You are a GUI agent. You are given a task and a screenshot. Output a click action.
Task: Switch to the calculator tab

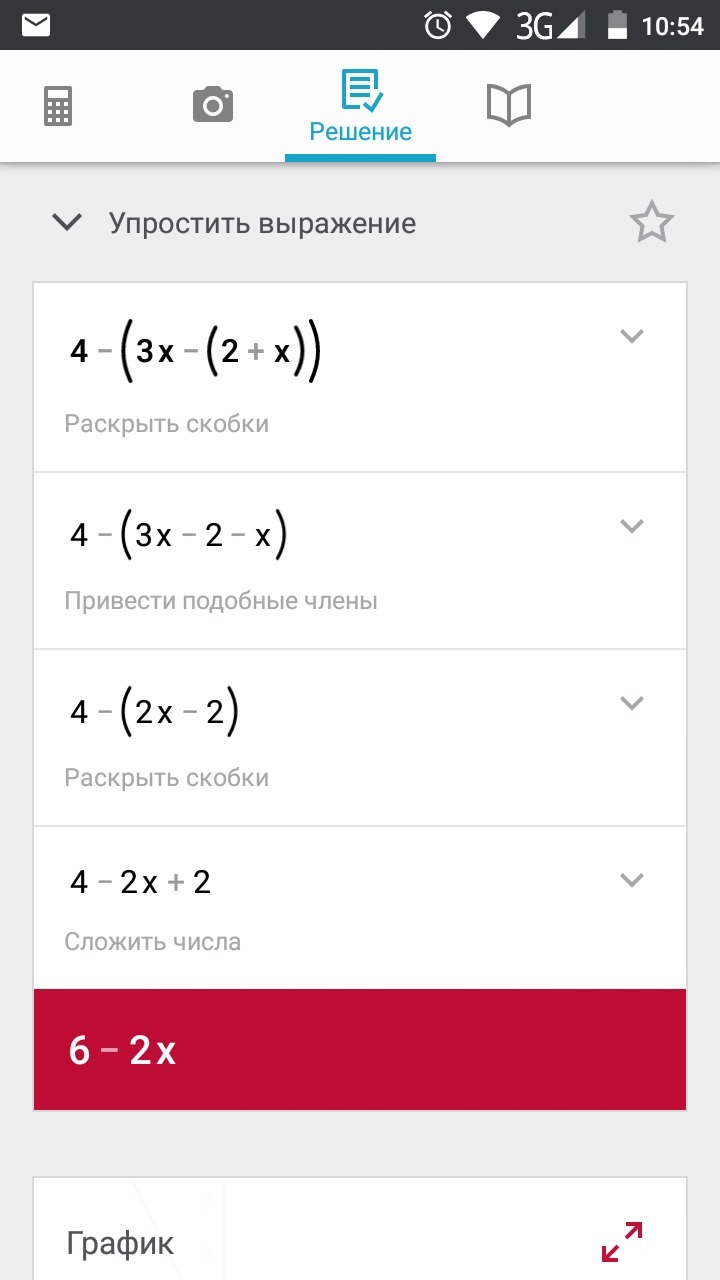[x=59, y=106]
